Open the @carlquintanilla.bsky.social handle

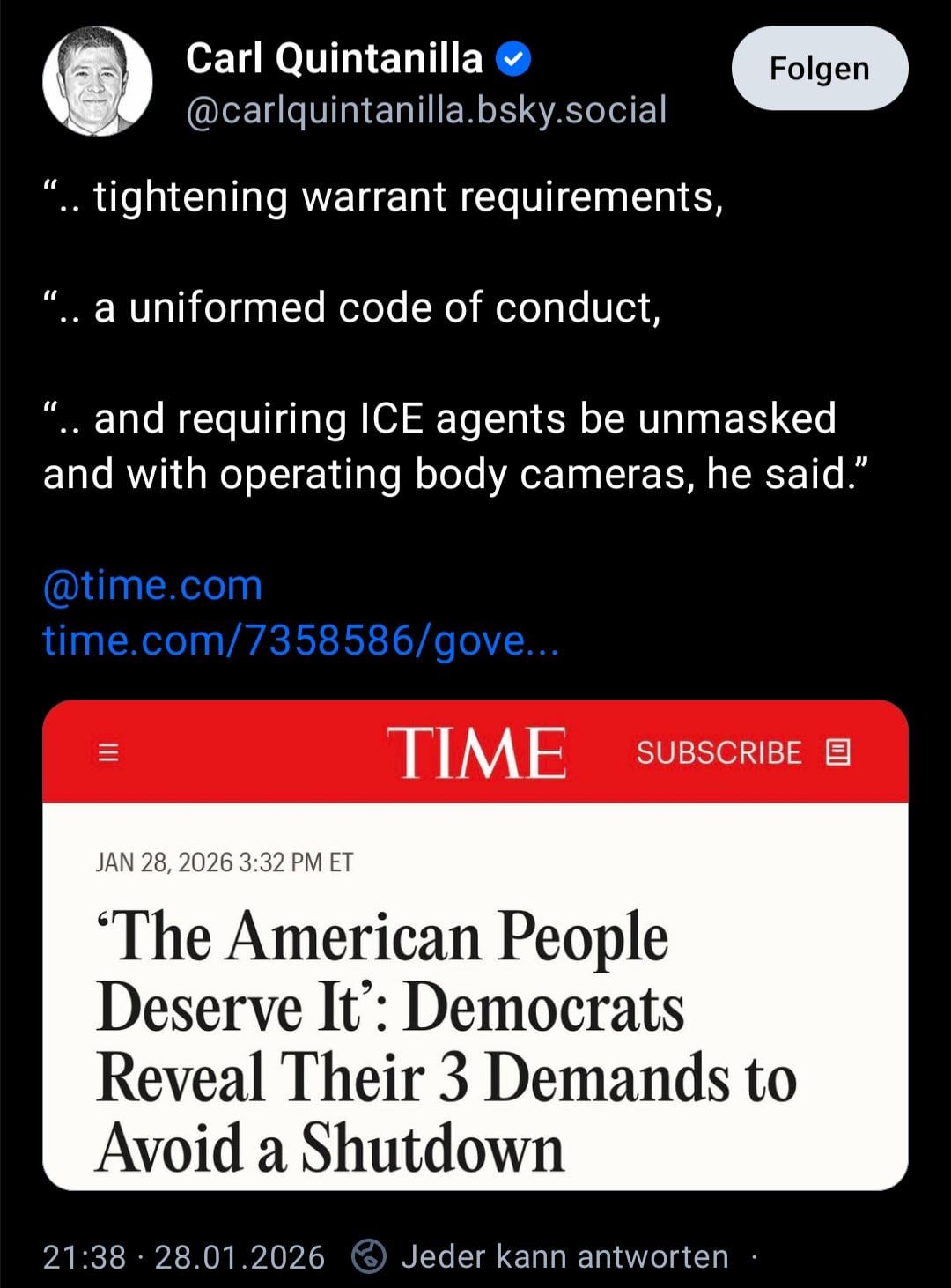point(426,111)
